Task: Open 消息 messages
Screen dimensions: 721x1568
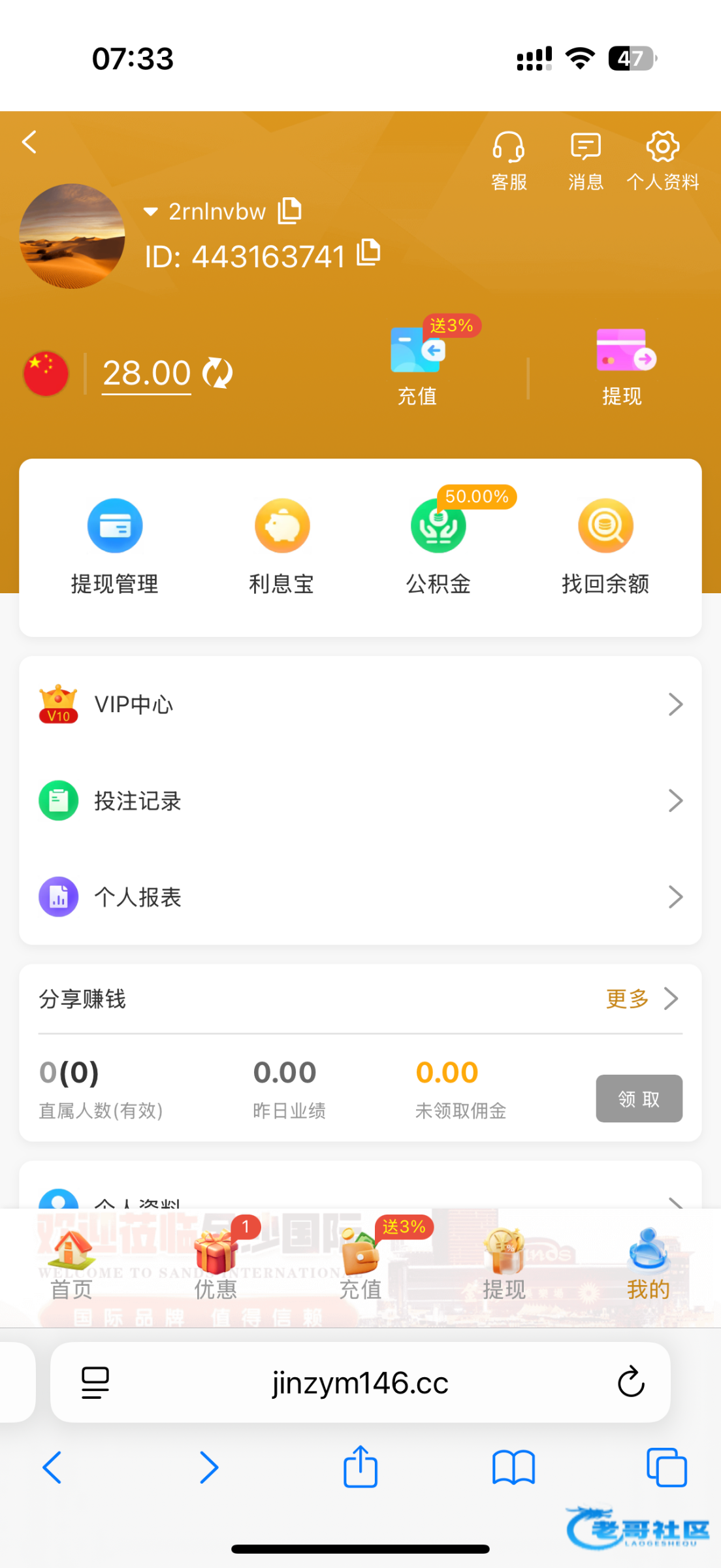Action: 585,159
